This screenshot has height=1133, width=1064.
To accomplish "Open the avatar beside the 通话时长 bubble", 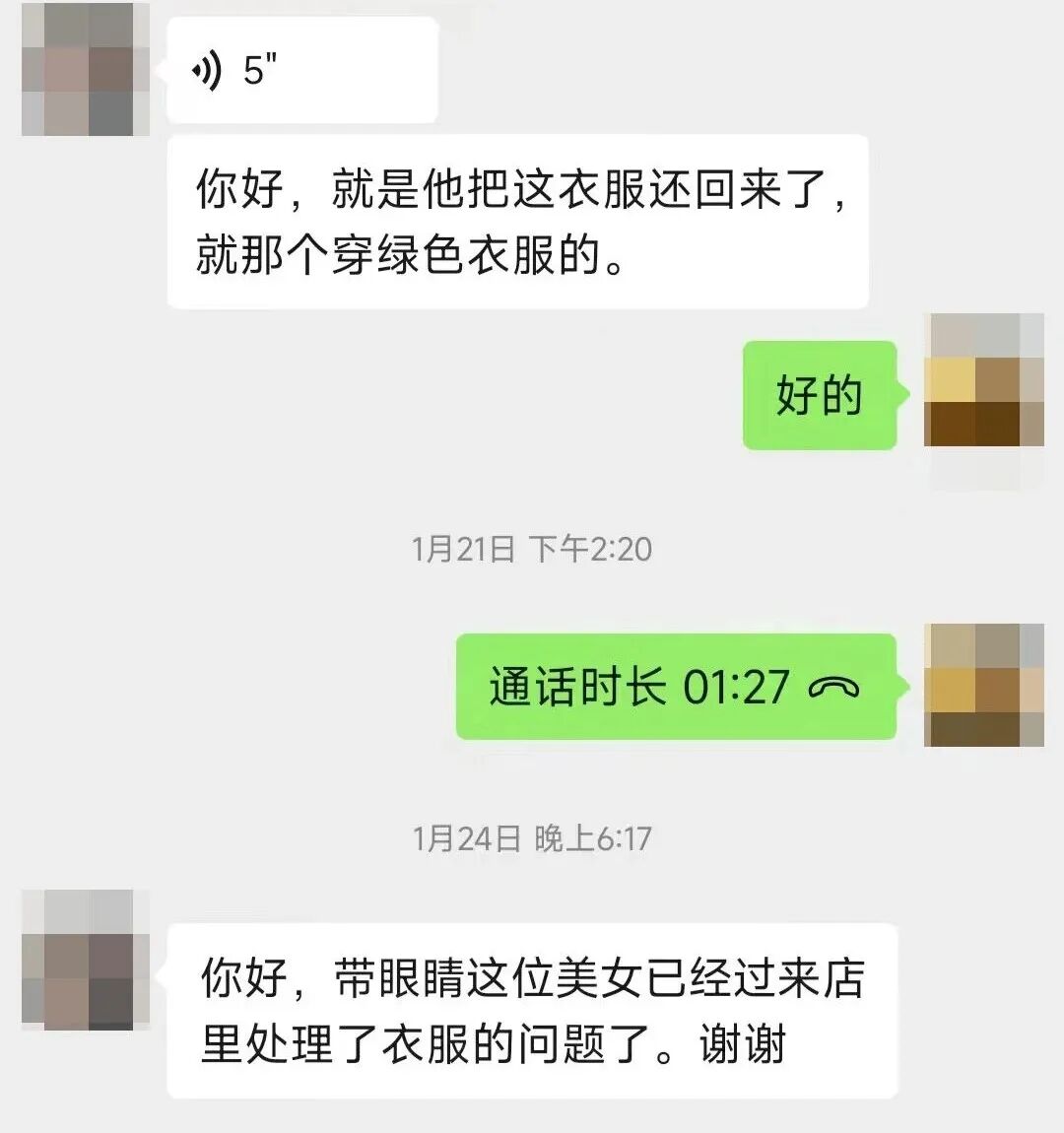I will (x=983, y=686).
